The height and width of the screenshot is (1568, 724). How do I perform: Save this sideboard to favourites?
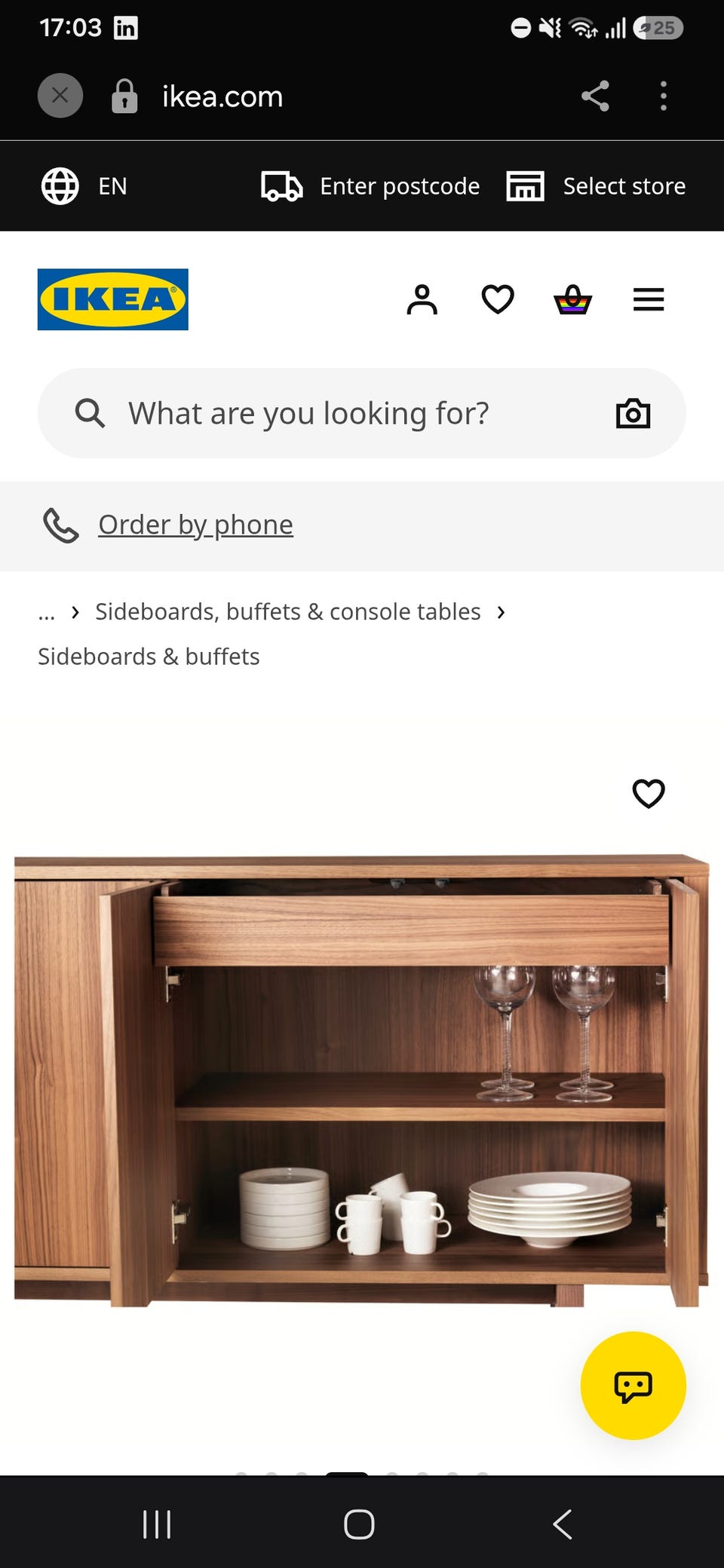[x=649, y=793]
